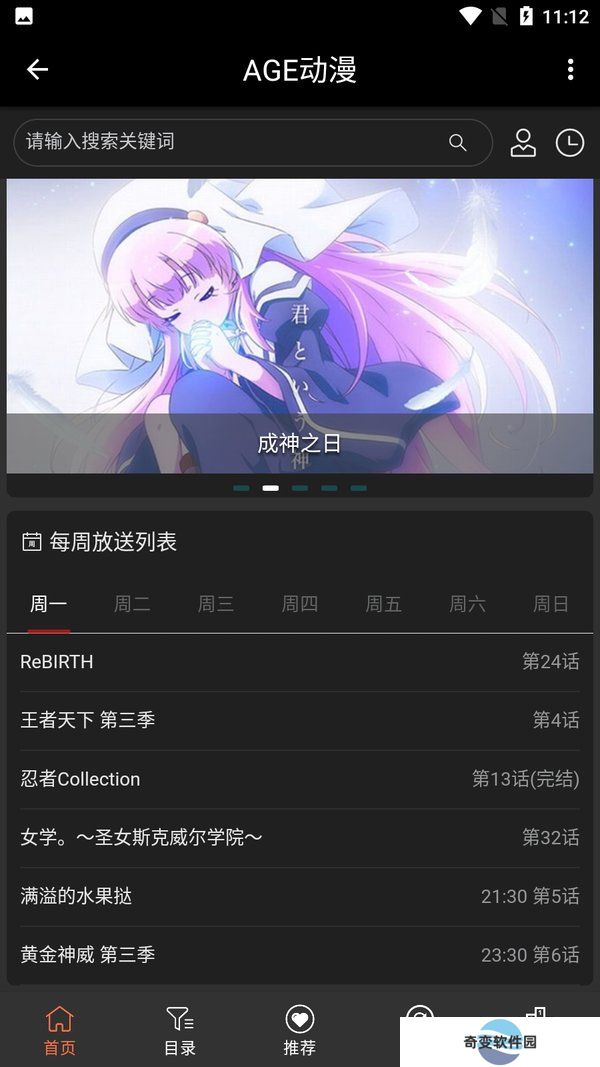Open watch history clock icon

click(x=569, y=143)
